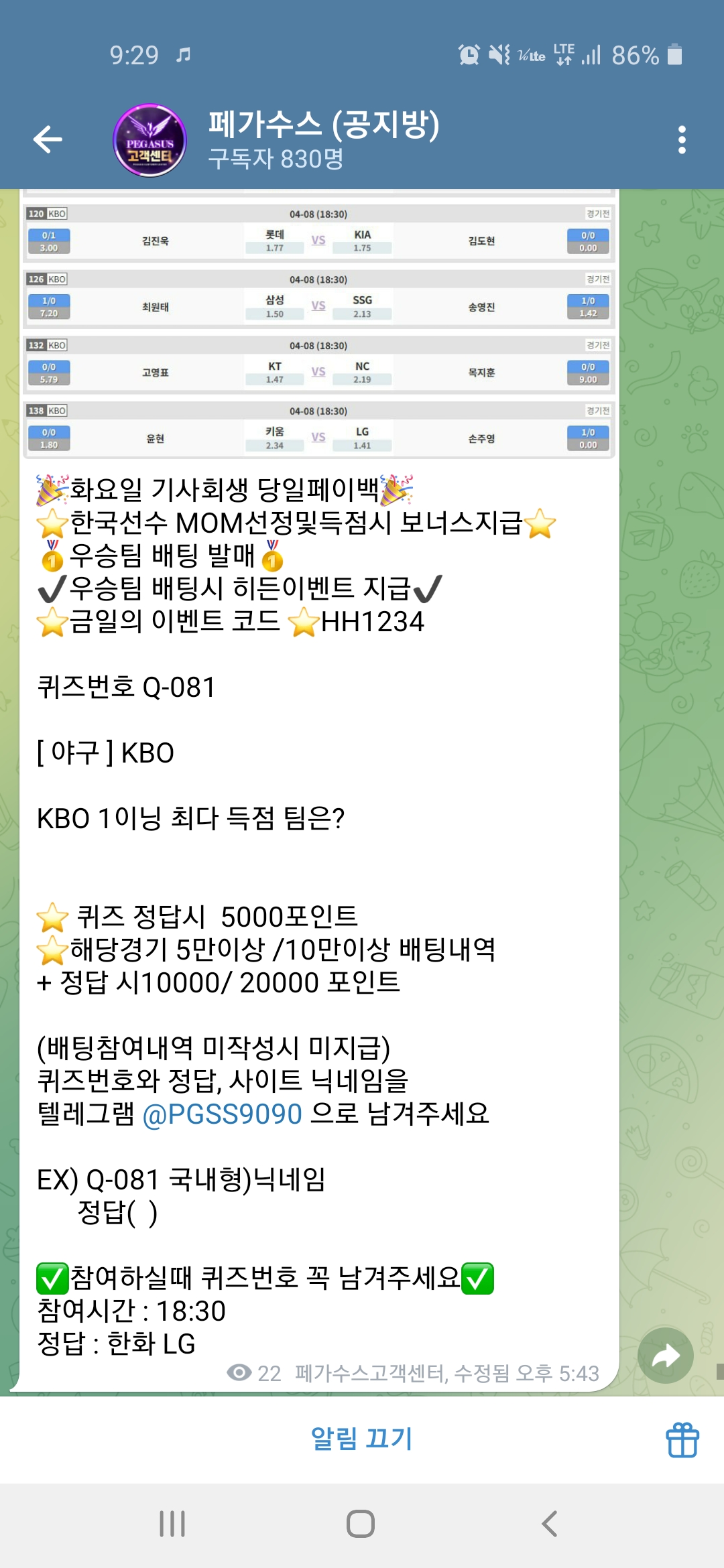This screenshot has height=1568, width=724.
Task: Forward this post with the share arrow
Action: click(x=665, y=1356)
